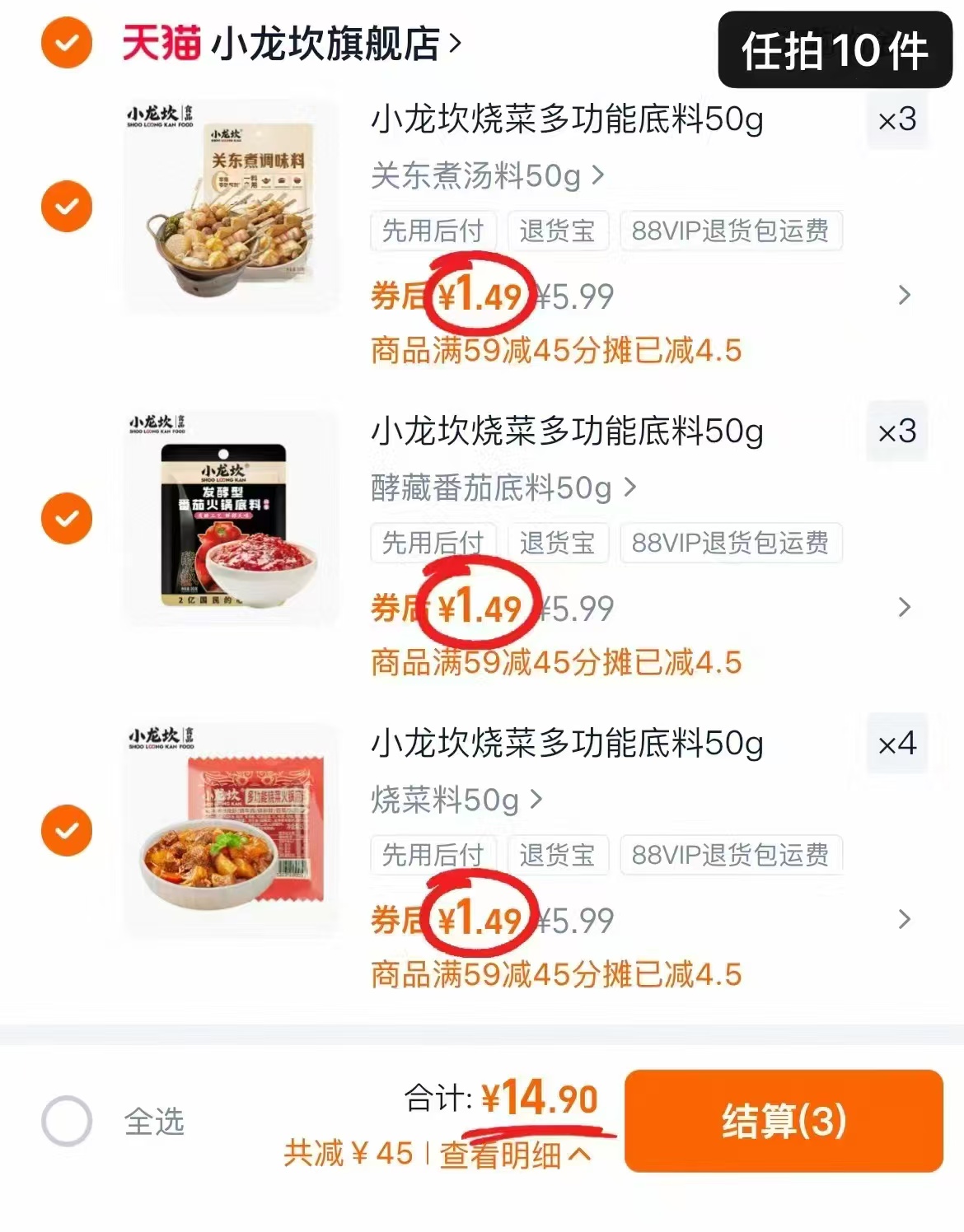
Task: Open the 关东煮汤料50g variant link
Action: (x=482, y=175)
